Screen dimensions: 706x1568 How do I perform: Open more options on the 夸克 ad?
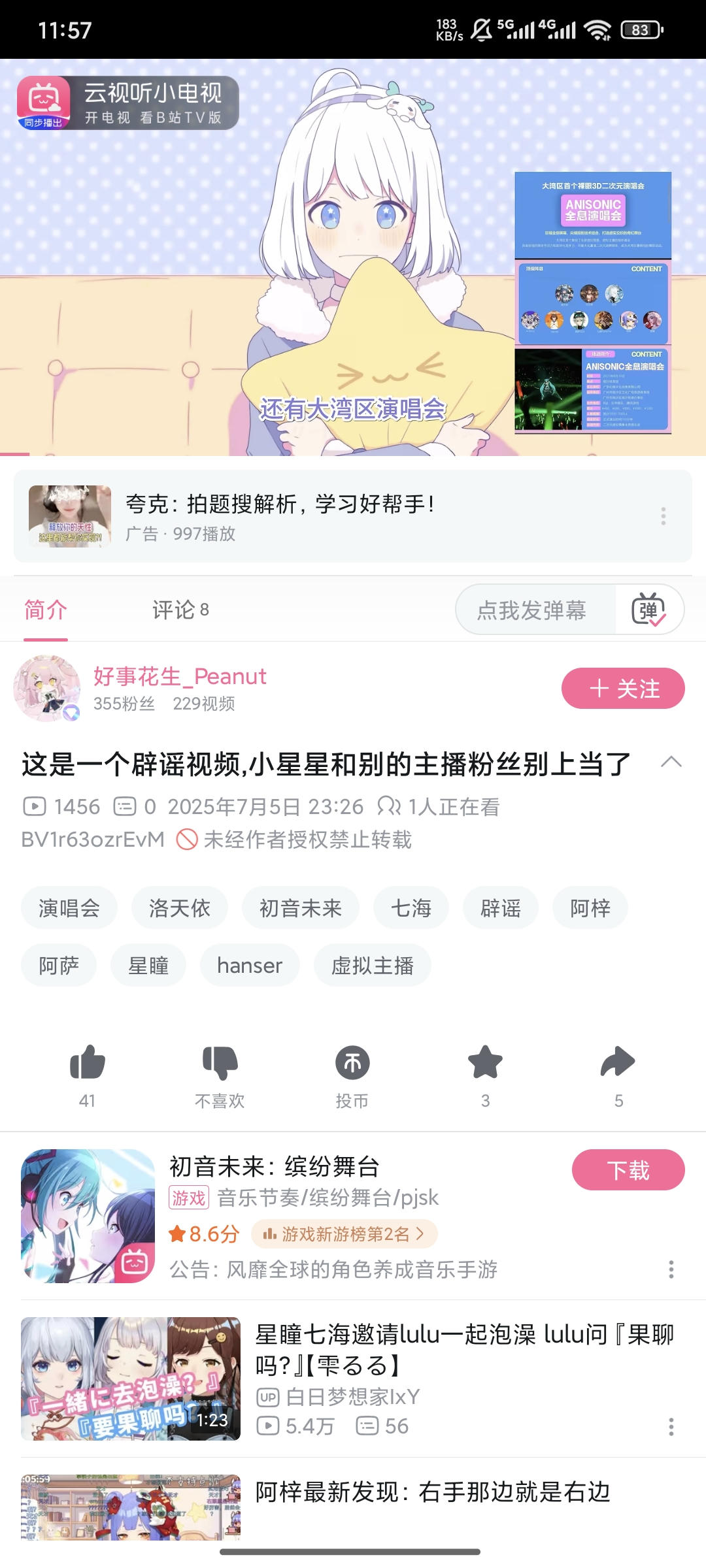tap(664, 516)
